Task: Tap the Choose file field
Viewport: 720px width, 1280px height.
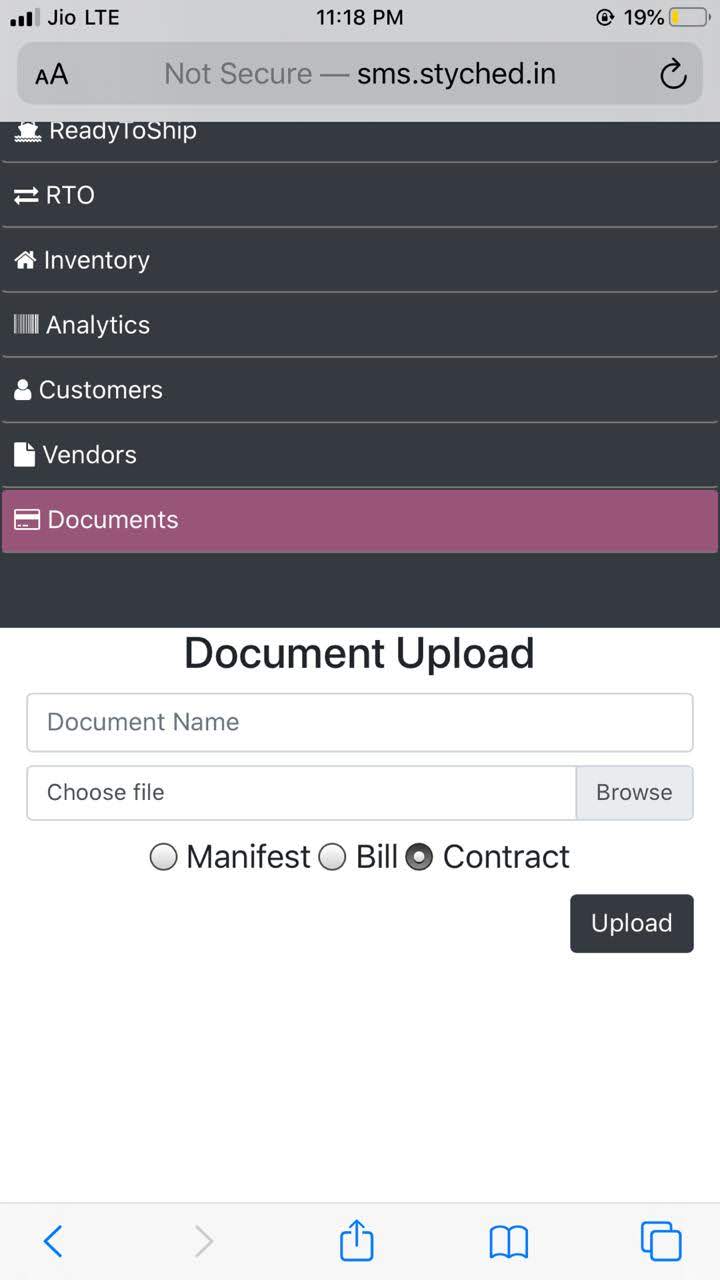Action: (x=301, y=793)
